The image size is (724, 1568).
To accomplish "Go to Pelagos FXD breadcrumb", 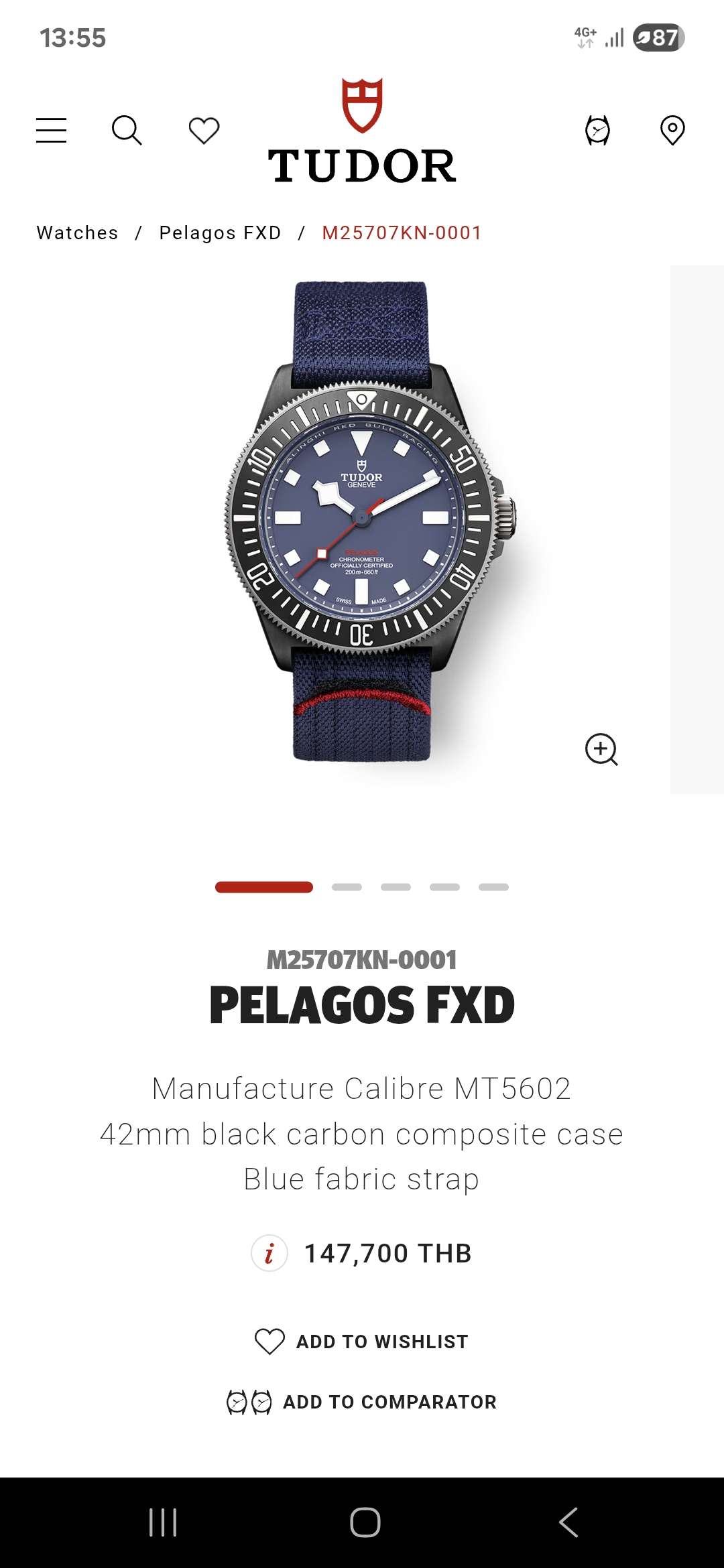I will pyautogui.click(x=220, y=233).
